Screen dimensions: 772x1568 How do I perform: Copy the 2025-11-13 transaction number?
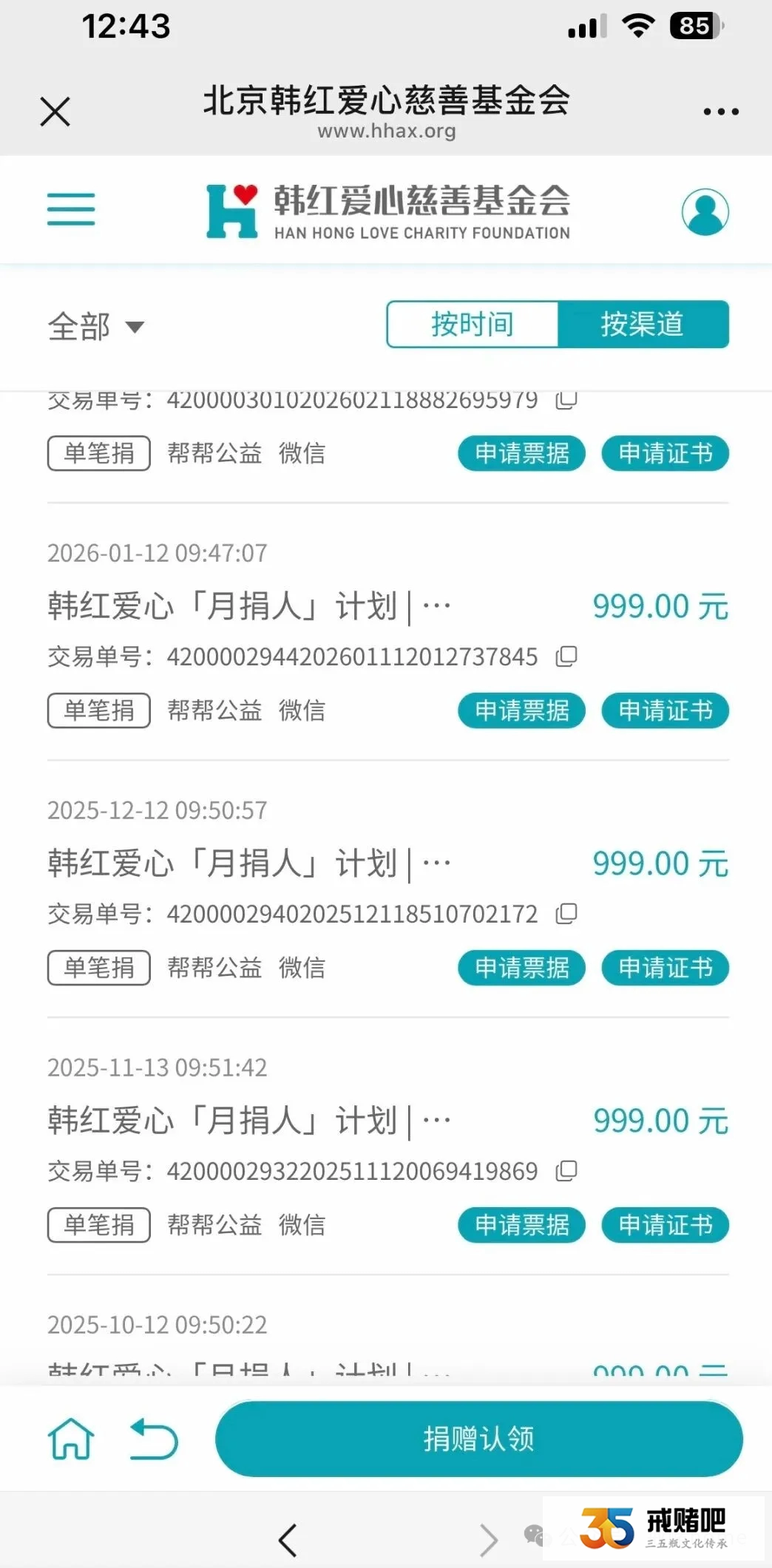pyautogui.click(x=566, y=1171)
